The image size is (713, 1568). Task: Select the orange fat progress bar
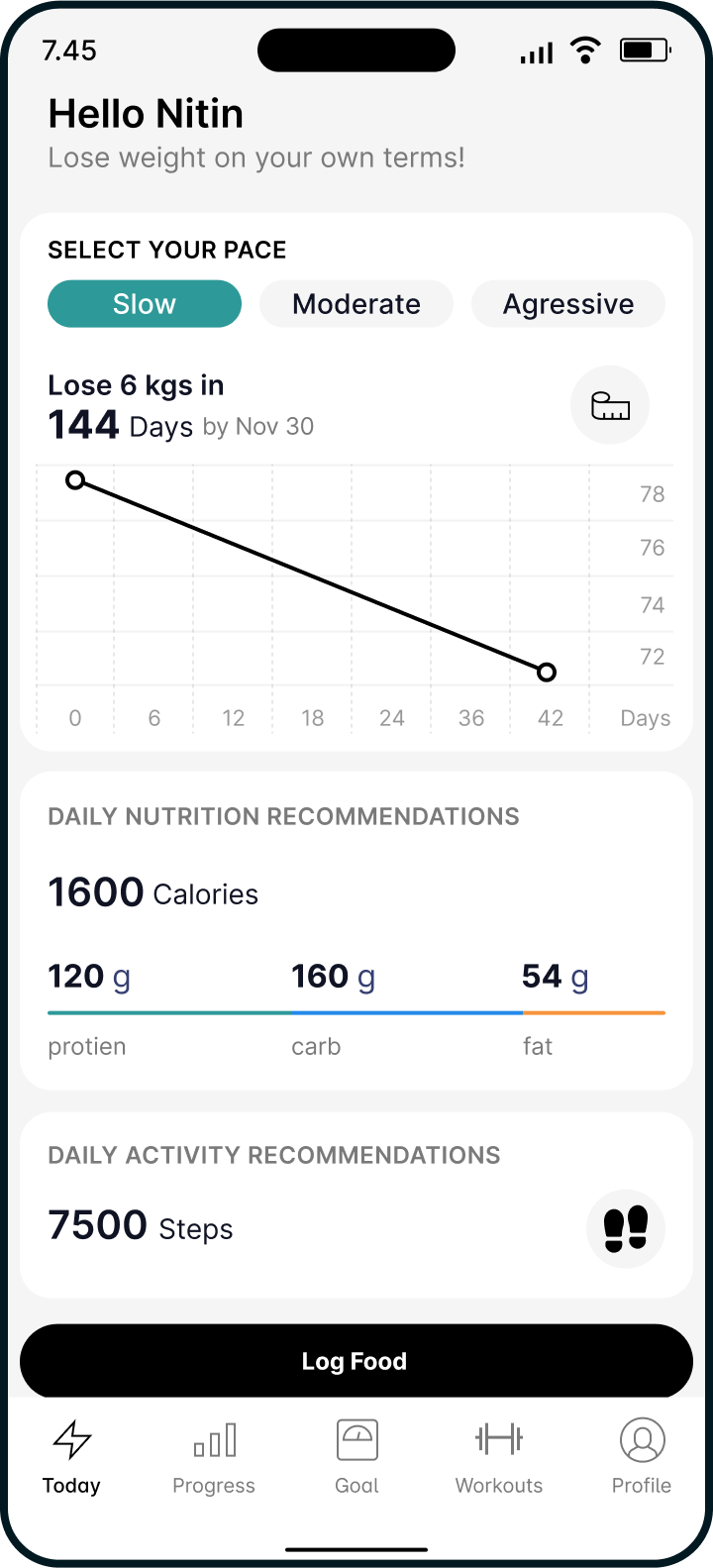(x=593, y=1013)
